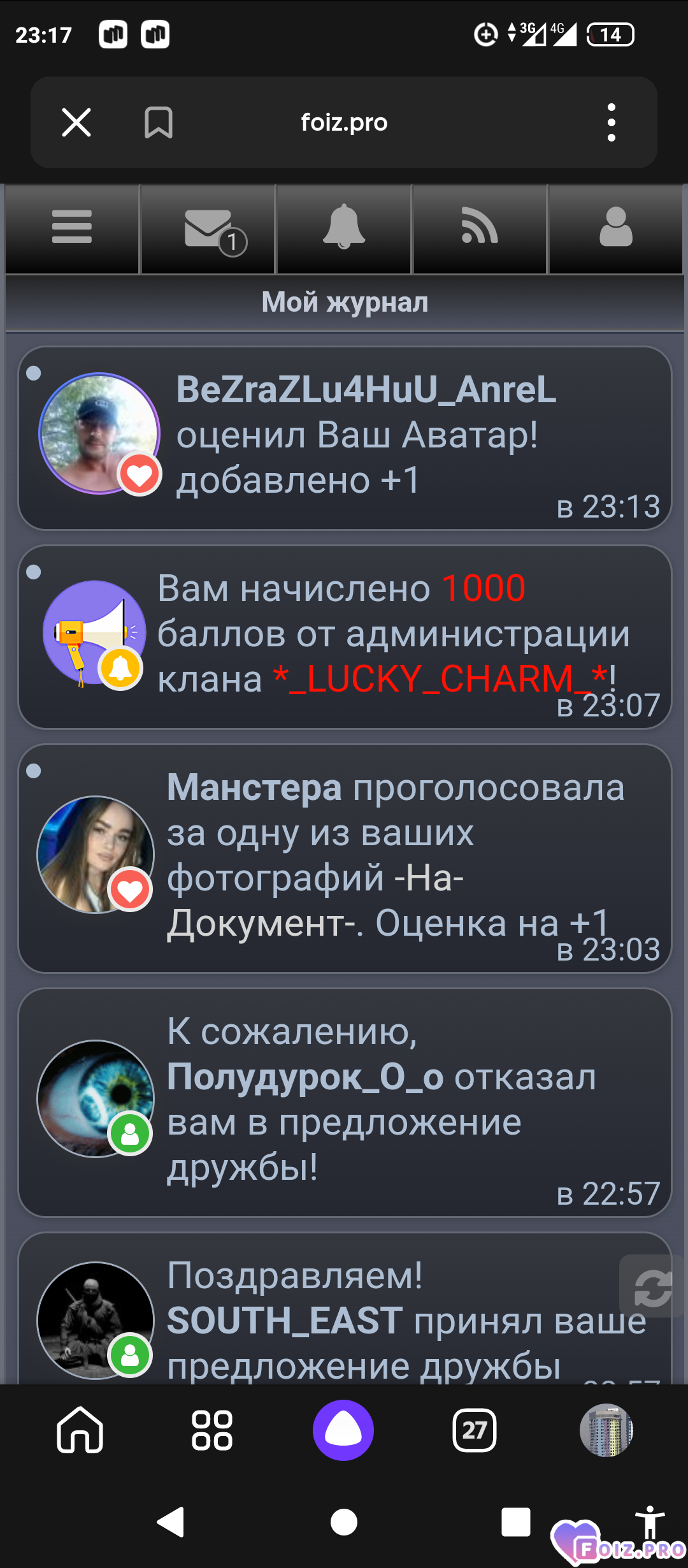688x1568 pixels.
Task: Tap the system back button
Action: (171, 1522)
